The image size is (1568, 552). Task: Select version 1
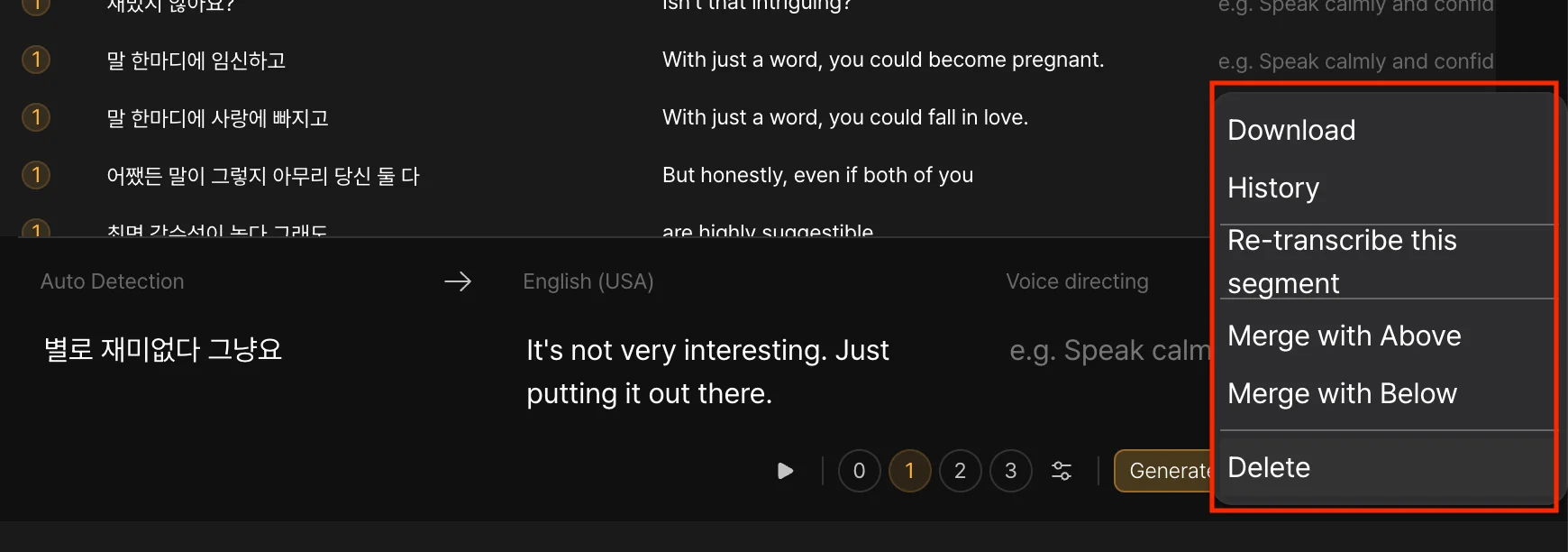coord(909,471)
